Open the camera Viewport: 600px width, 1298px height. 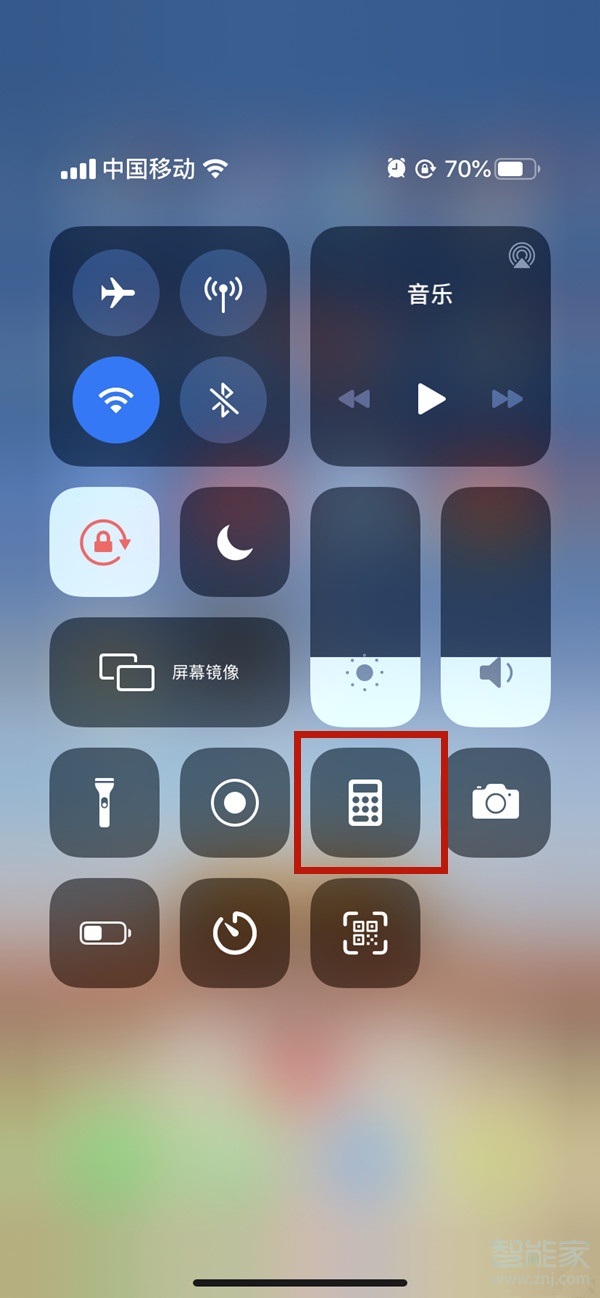pos(496,802)
